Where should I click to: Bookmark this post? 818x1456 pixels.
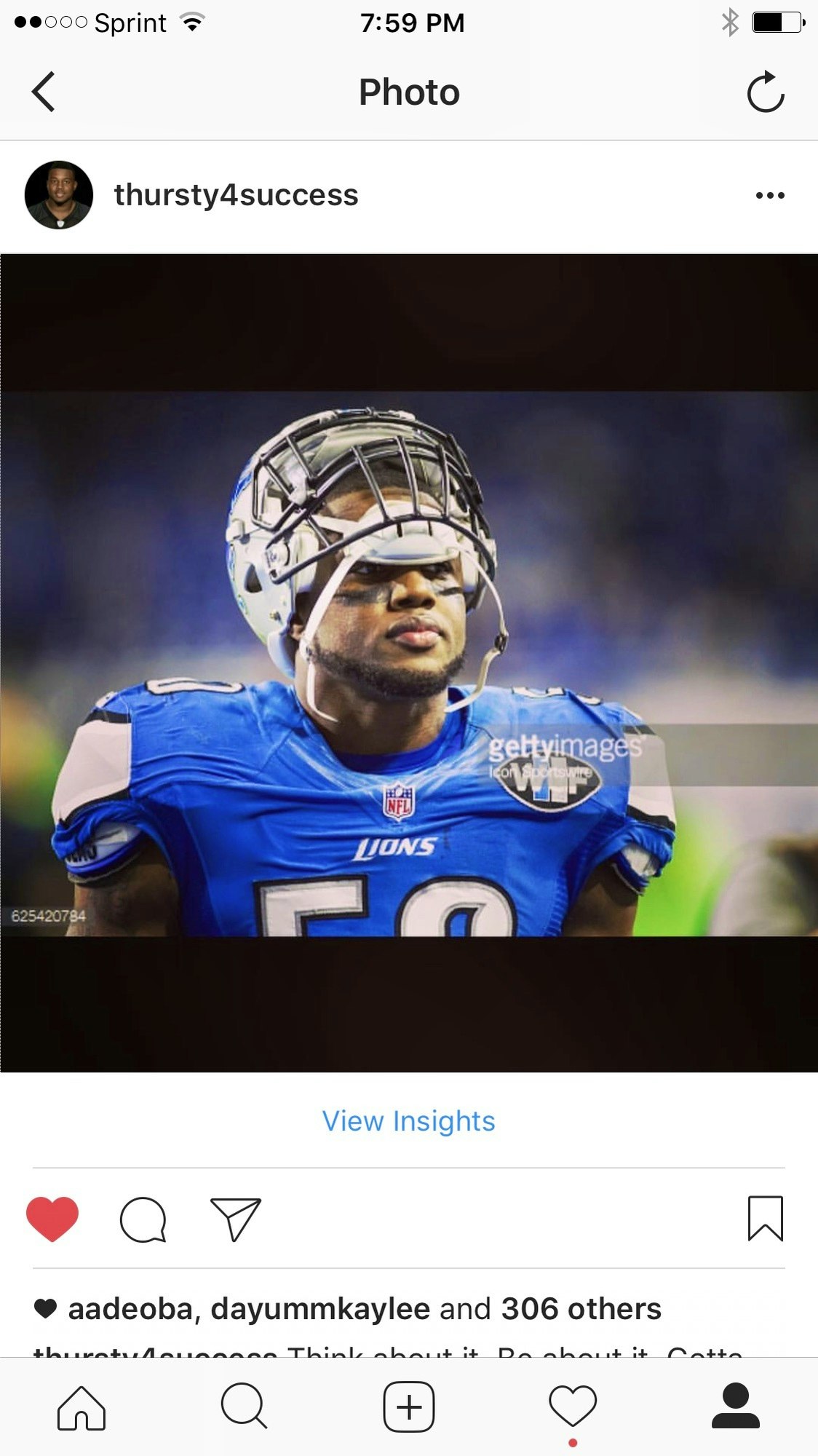(x=765, y=1219)
